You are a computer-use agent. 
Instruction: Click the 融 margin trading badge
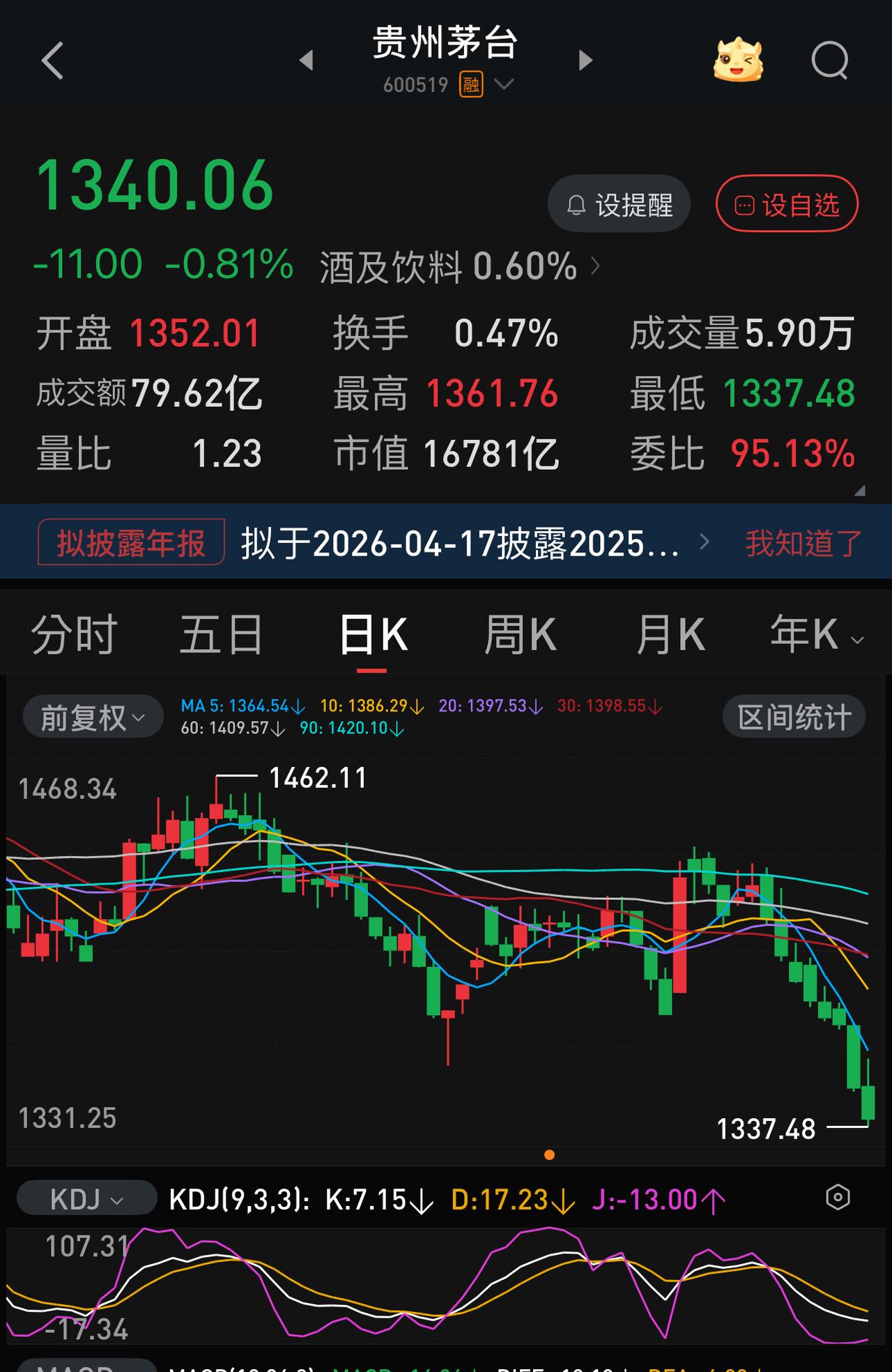(470, 84)
